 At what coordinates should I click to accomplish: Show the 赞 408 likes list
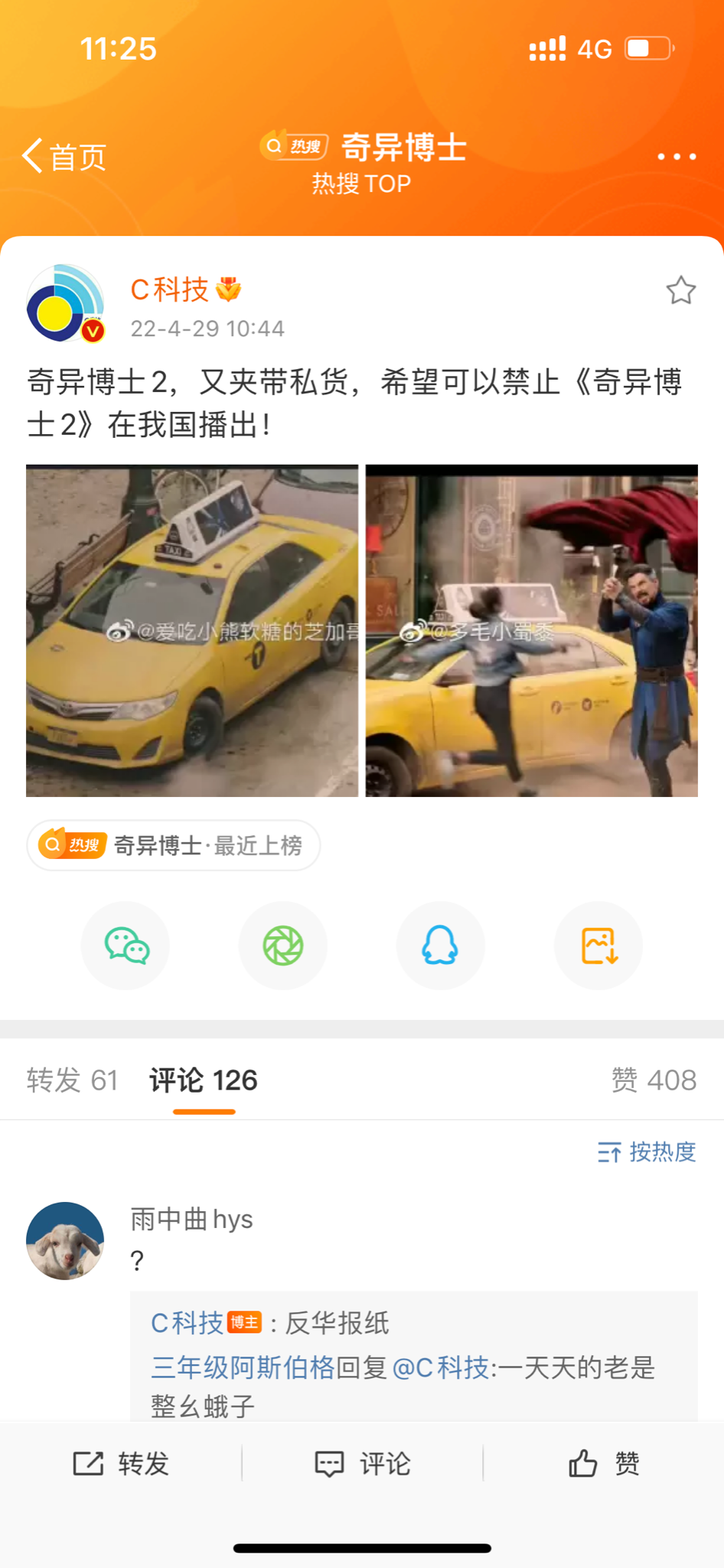[x=654, y=1080]
